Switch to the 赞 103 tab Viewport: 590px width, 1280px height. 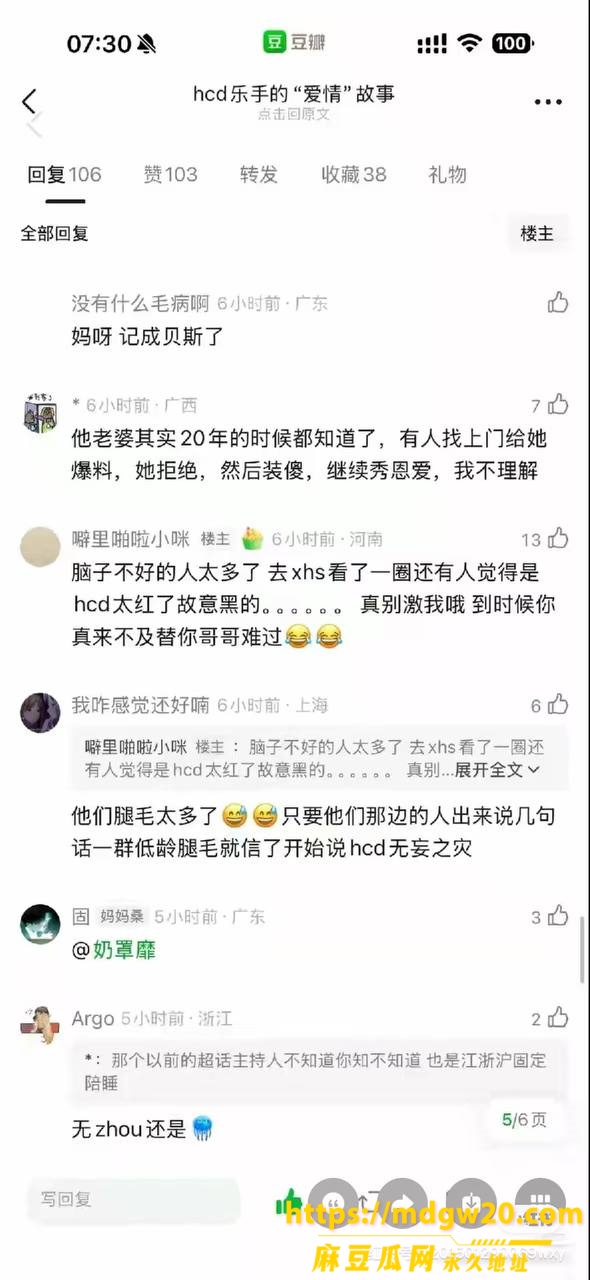click(170, 175)
